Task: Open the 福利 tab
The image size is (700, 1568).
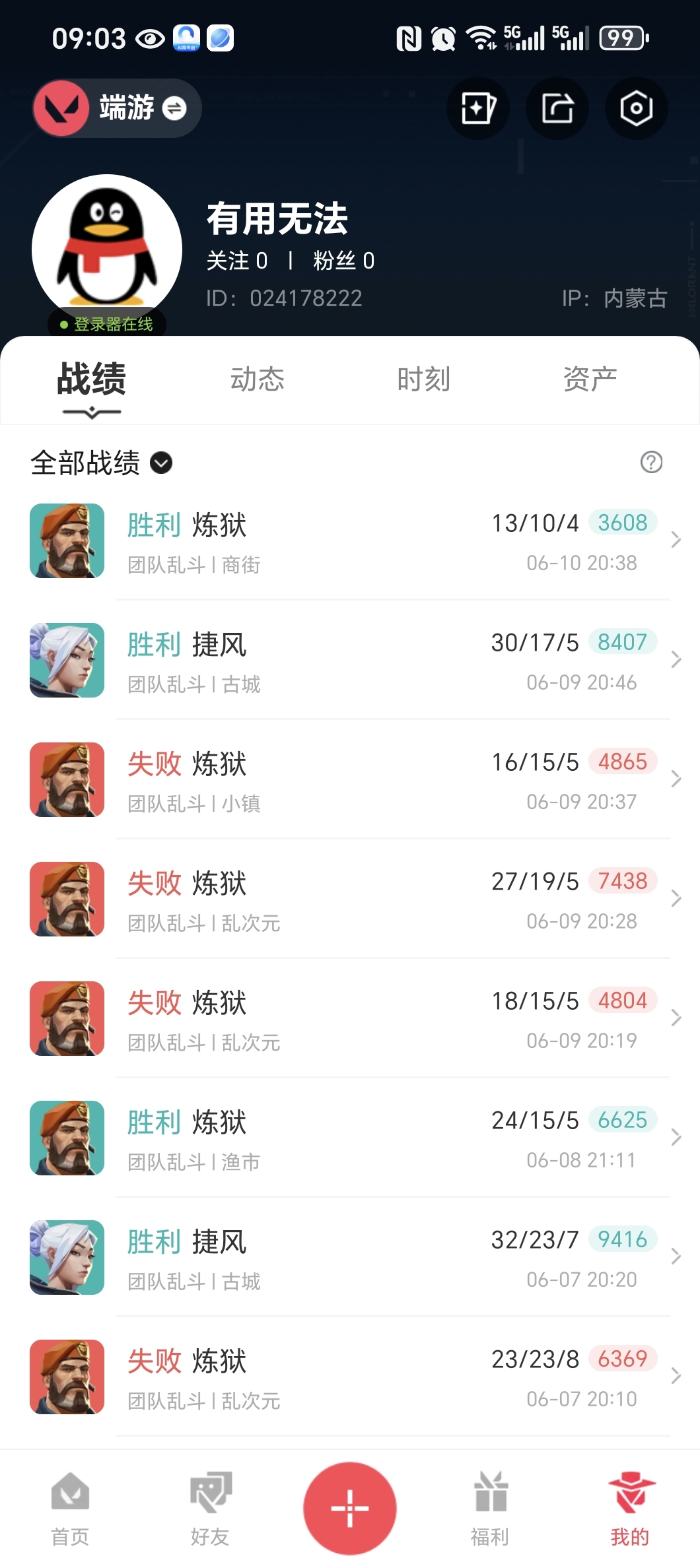Action: pos(490,1509)
